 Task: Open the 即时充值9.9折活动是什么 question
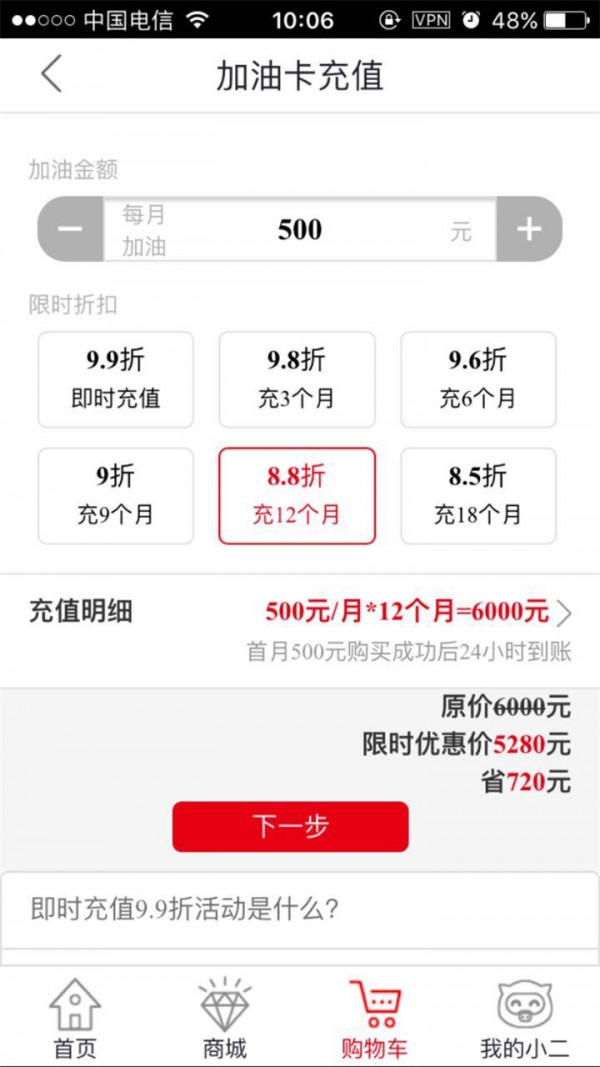pyautogui.click(x=300, y=909)
